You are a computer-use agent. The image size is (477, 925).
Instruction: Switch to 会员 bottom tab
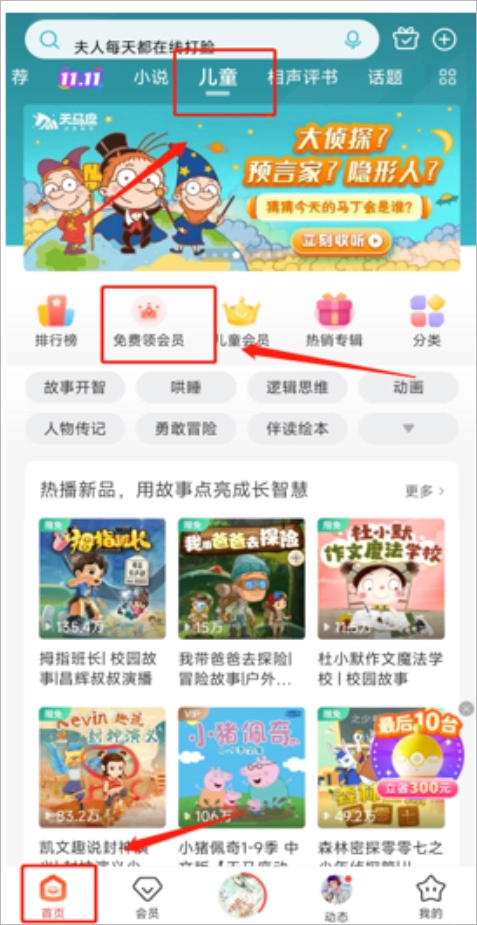coord(147,897)
